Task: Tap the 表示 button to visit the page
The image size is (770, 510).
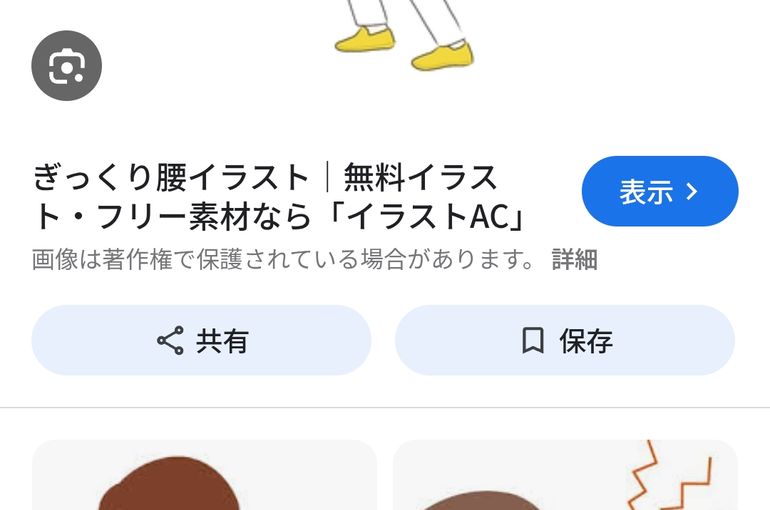Action: click(659, 192)
